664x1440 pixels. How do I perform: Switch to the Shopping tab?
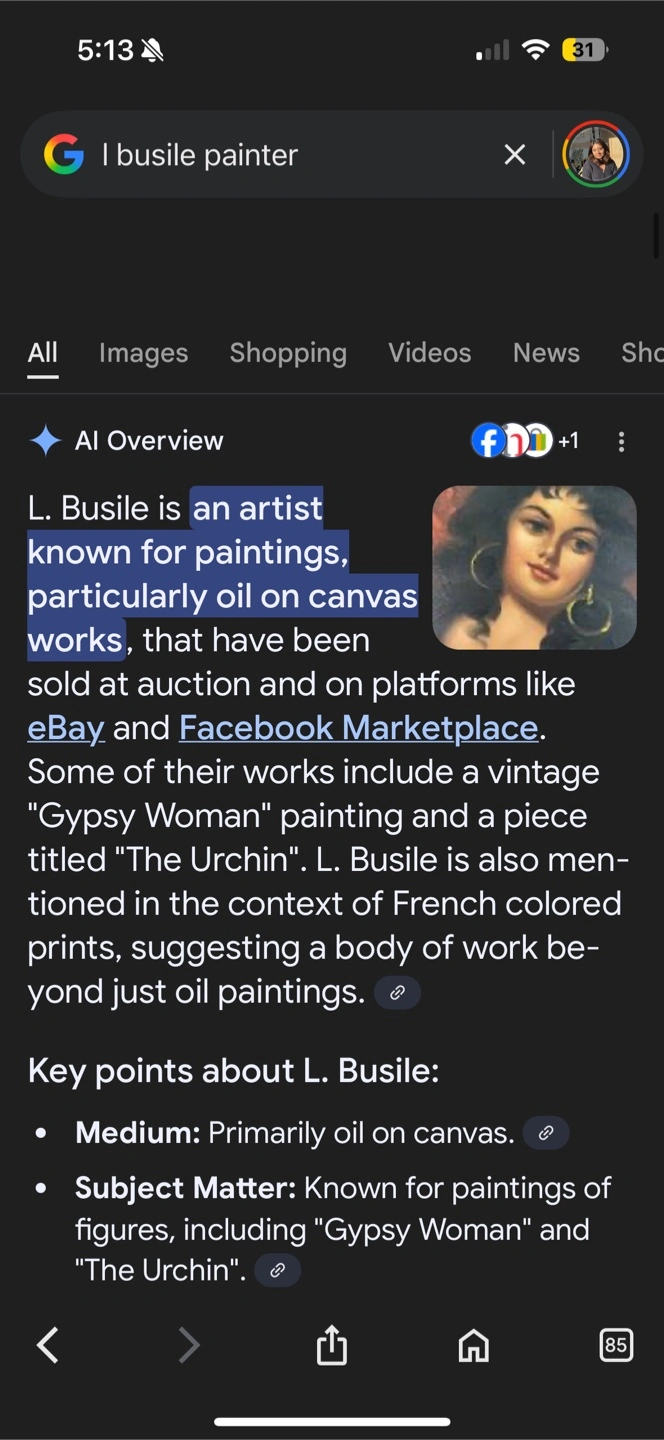[288, 353]
